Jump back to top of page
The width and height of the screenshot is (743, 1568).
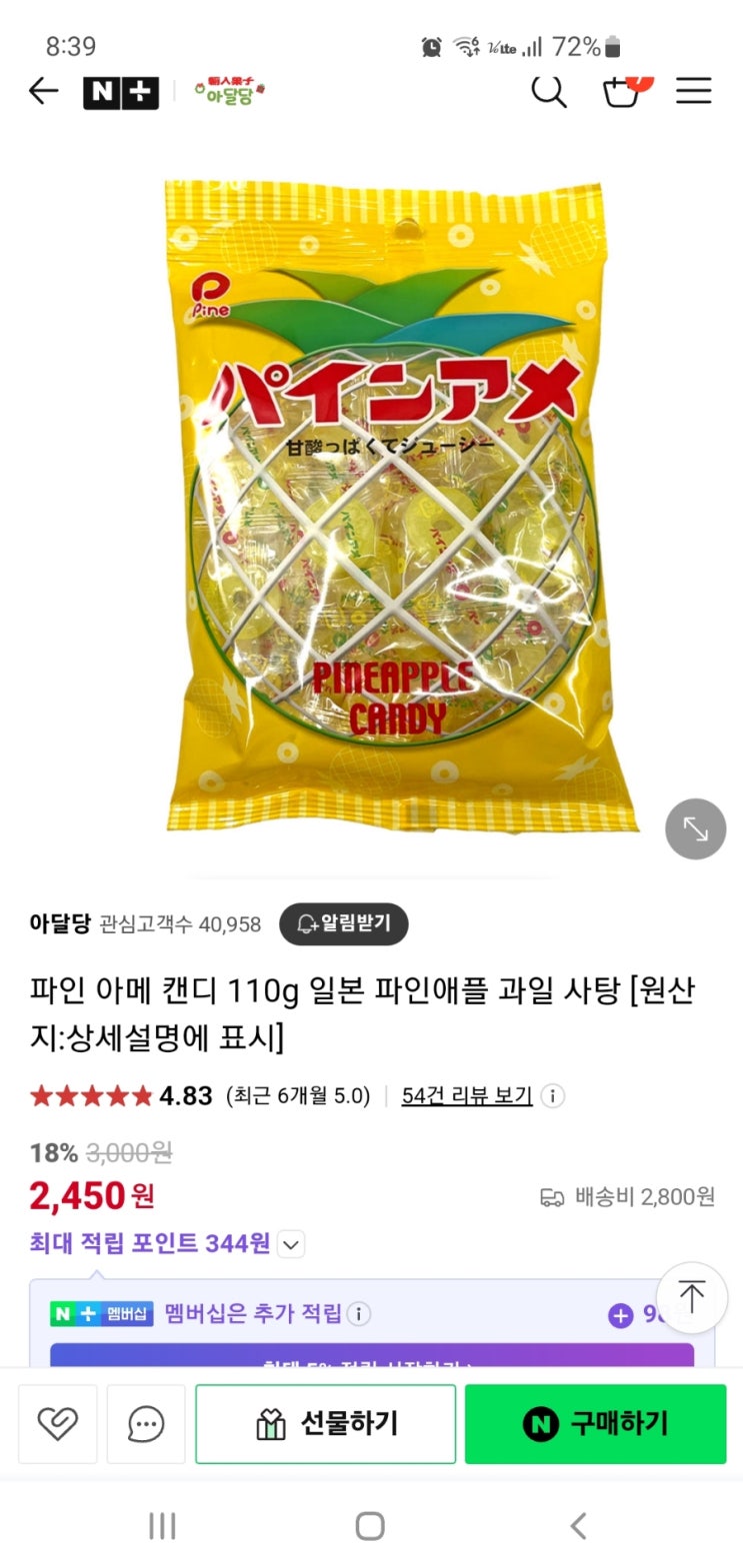click(x=691, y=1296)
